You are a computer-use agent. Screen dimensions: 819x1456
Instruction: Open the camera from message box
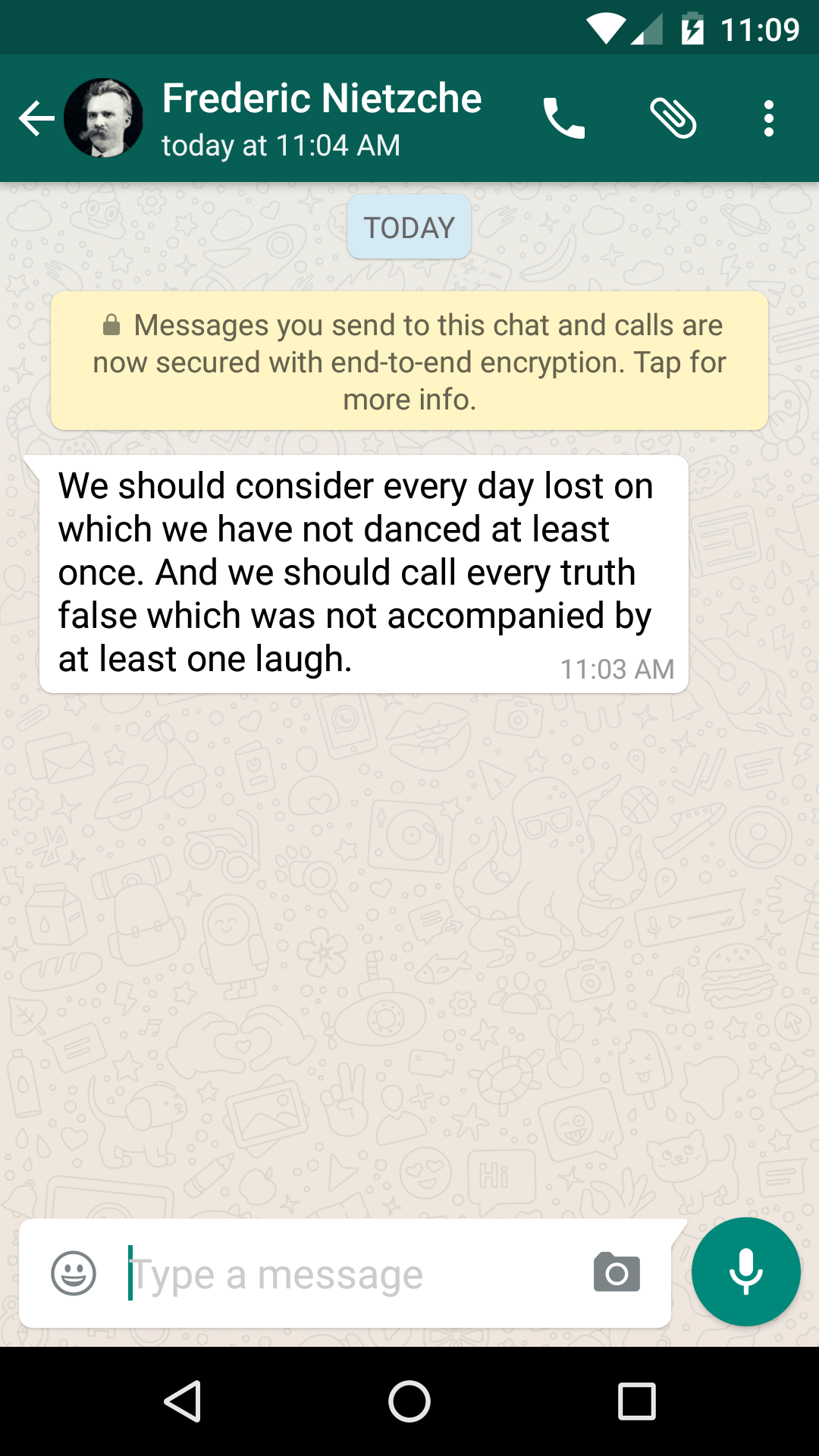[x=617, y=1272]
